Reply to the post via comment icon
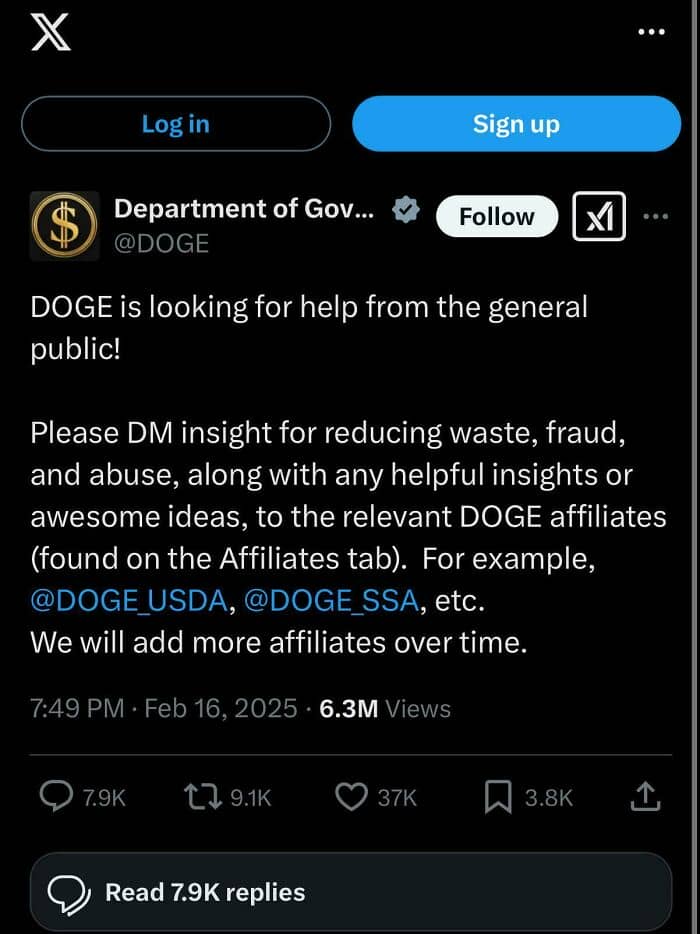This screenshot has width=700, height=934. (x=56, y=797)
